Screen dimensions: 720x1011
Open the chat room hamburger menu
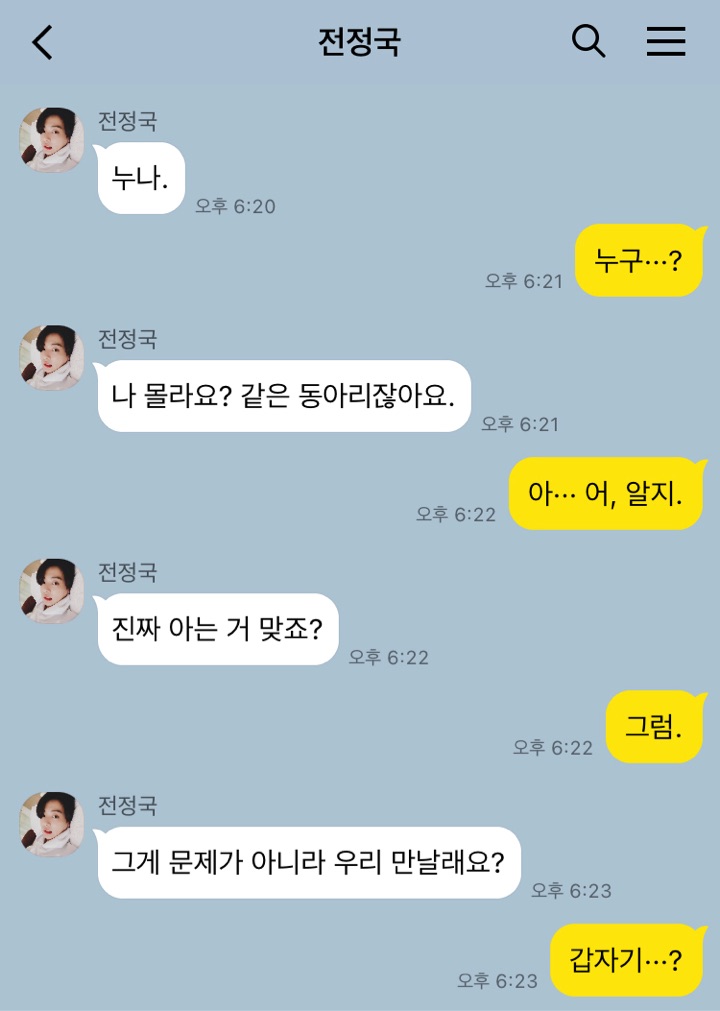tap(665, 41)
